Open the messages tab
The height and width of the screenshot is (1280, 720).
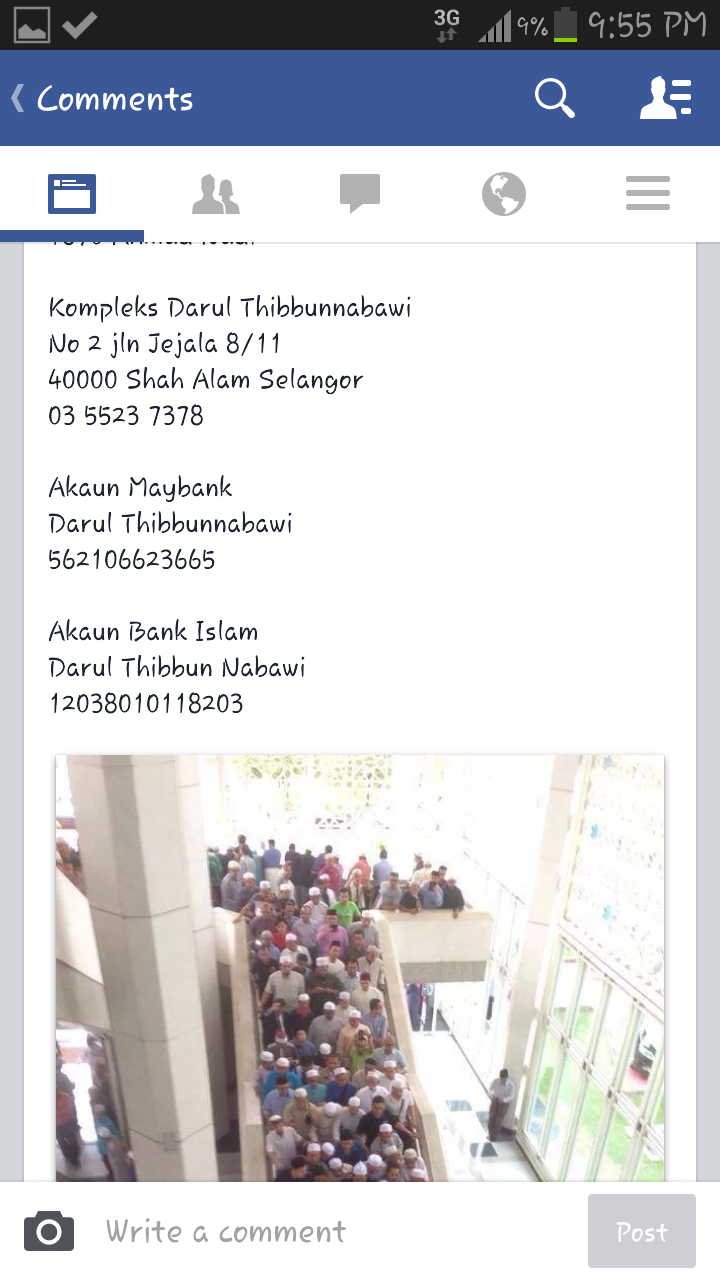tap(360, 194)
